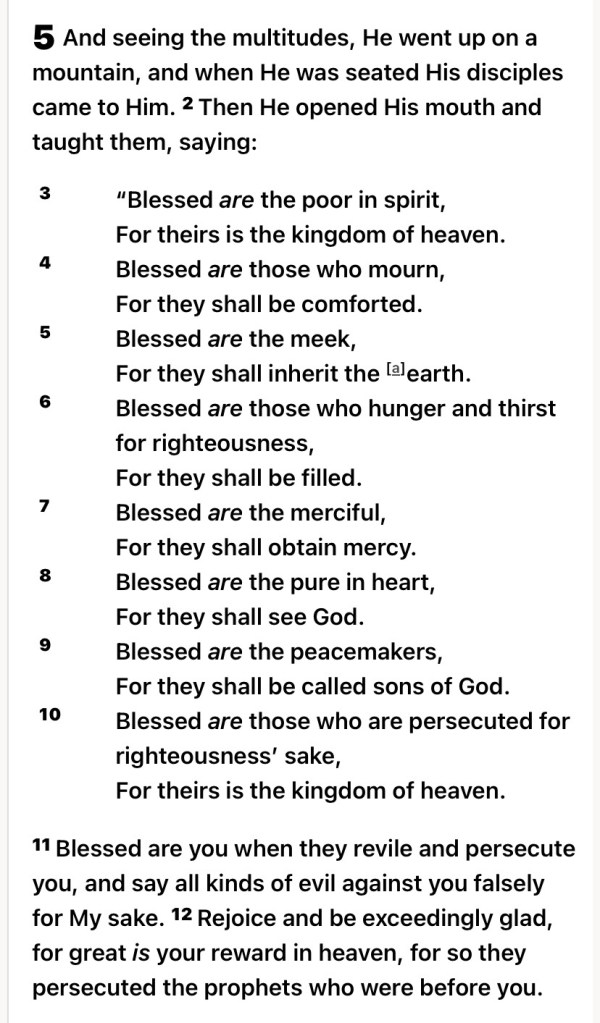Open footnote [a] before the word earth
The width and height of the screenshot is (600, 1023).
click(x=395, y=371)
